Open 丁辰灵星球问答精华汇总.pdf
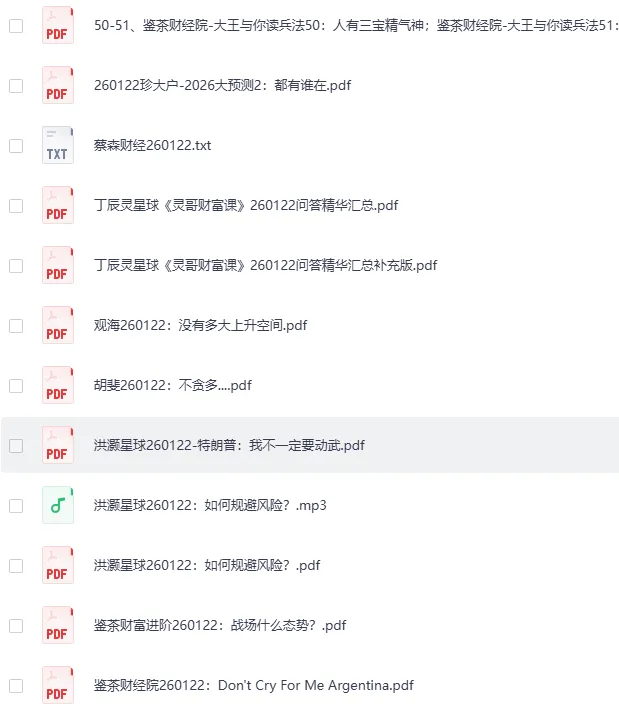 pos(246,206)
